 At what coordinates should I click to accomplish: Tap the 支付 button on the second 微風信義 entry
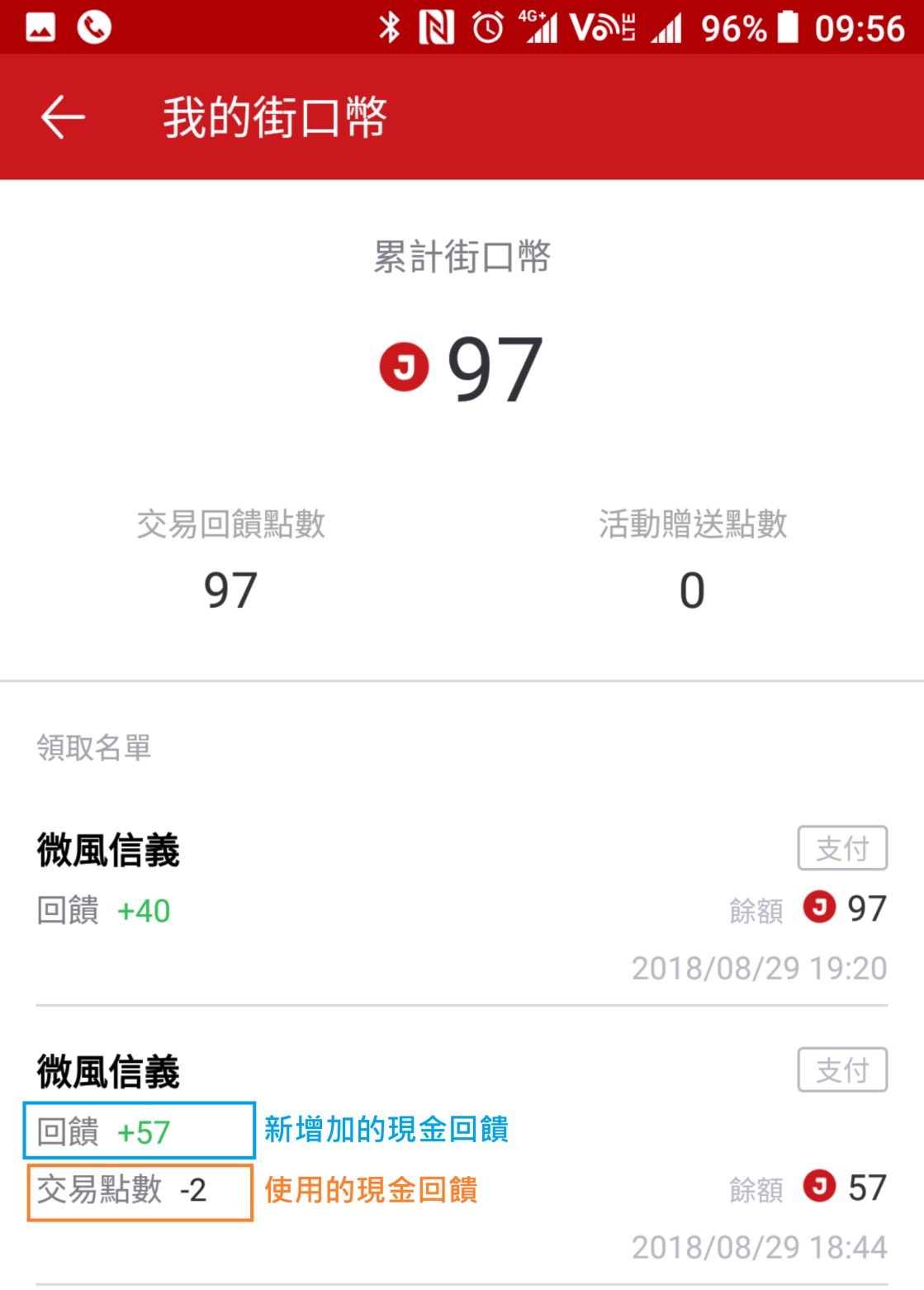point(842,1069)
